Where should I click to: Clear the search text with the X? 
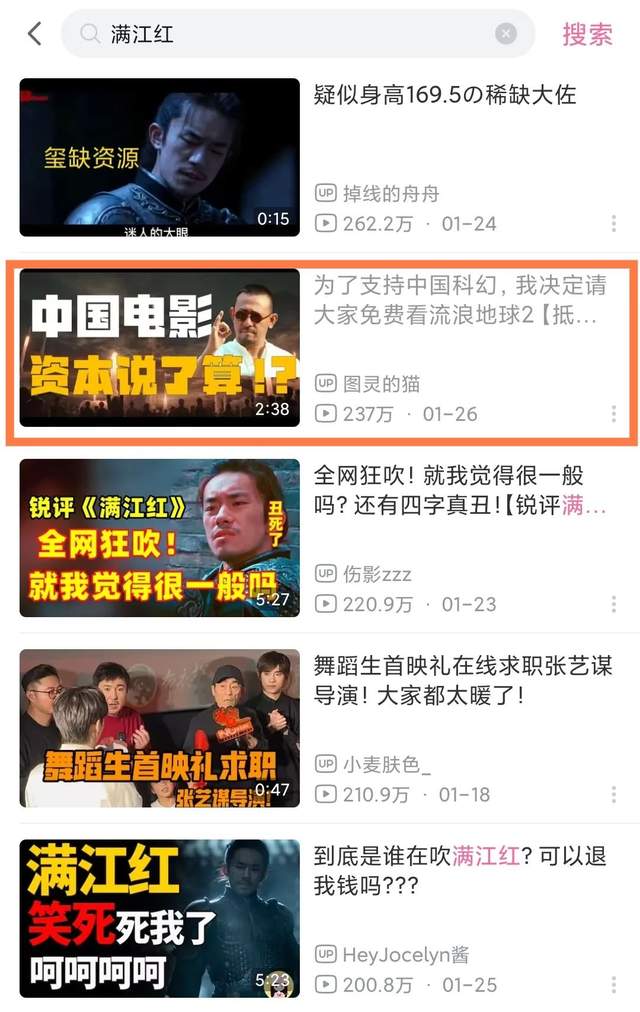(506, 34)
